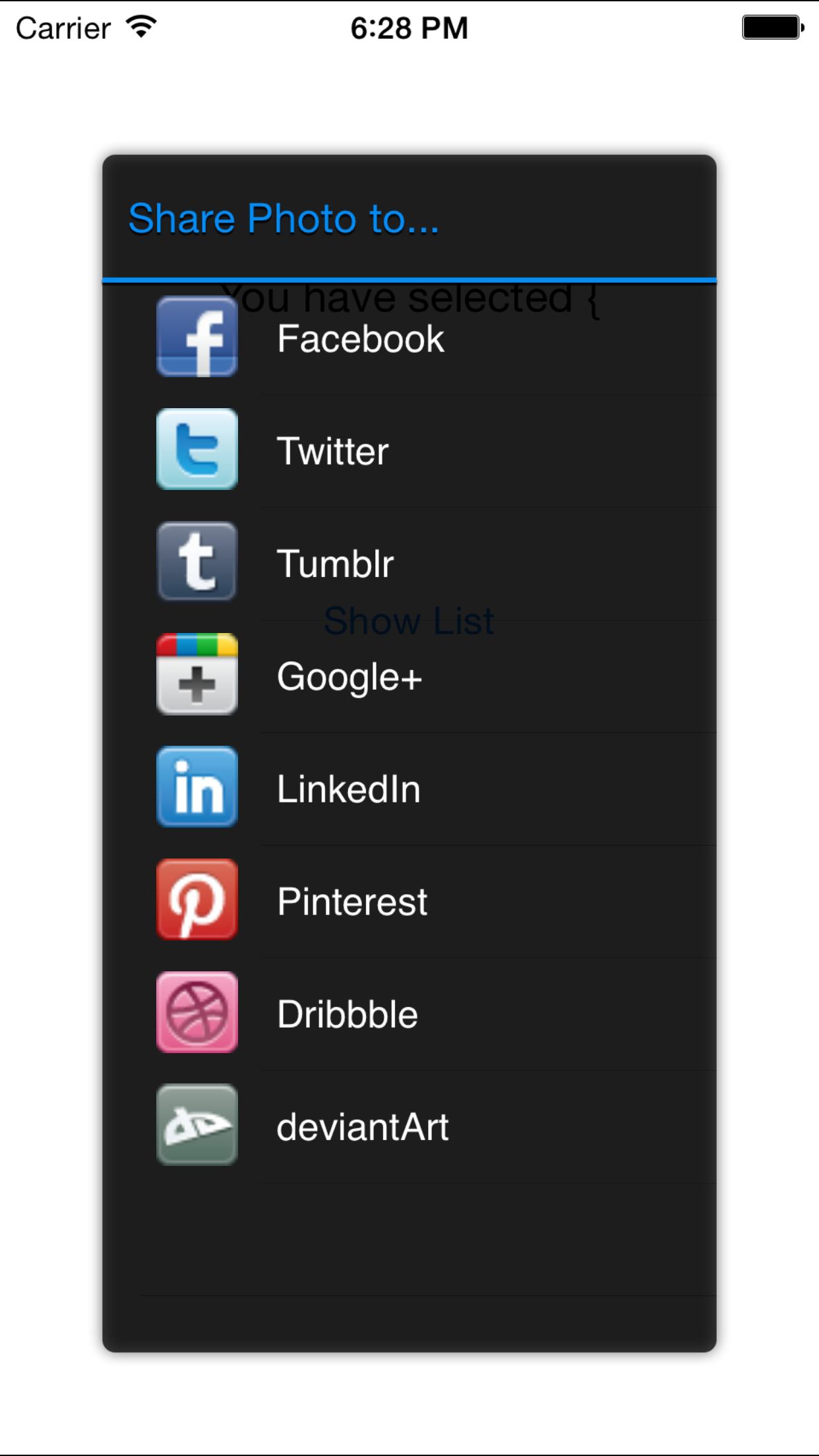This screenshot has width=819, height=1456.
Task: Tap the deviantArt row
Action: point(362,1127)
